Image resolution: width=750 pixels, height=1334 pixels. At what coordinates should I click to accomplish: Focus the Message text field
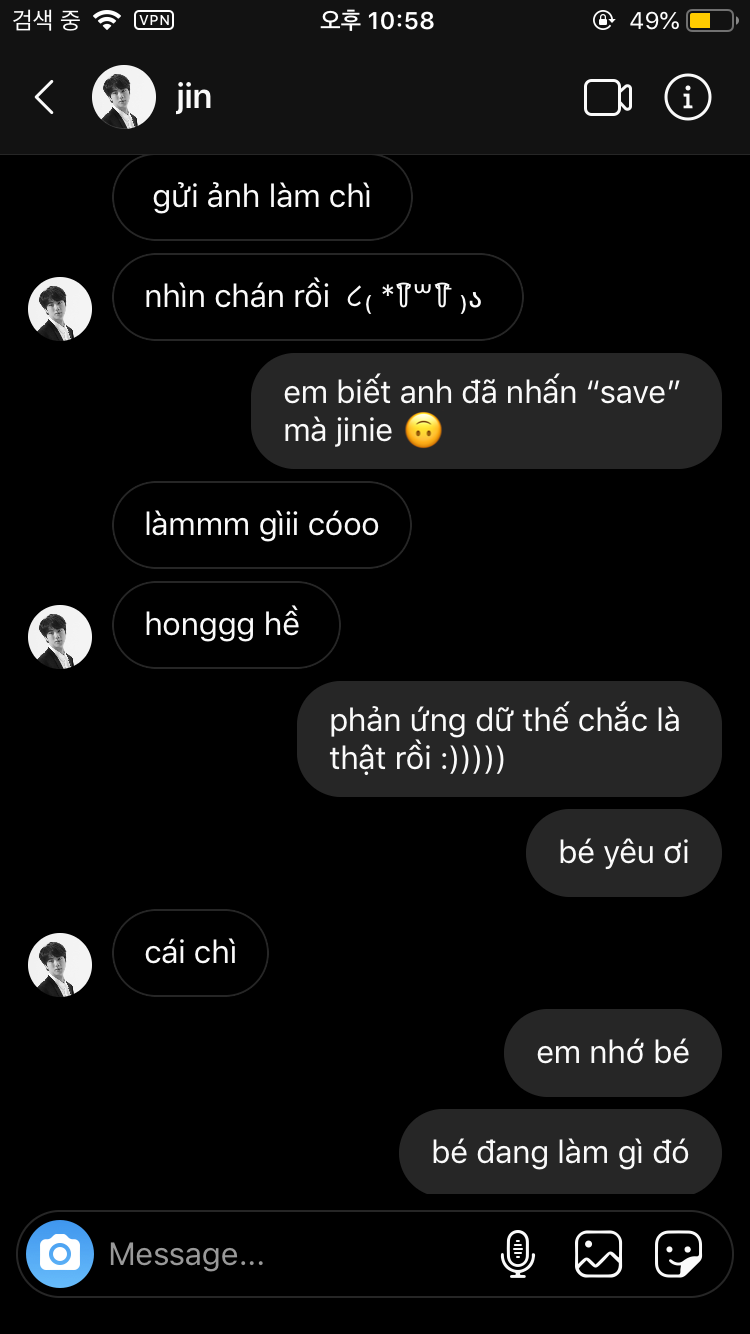tap(290, 1254)
